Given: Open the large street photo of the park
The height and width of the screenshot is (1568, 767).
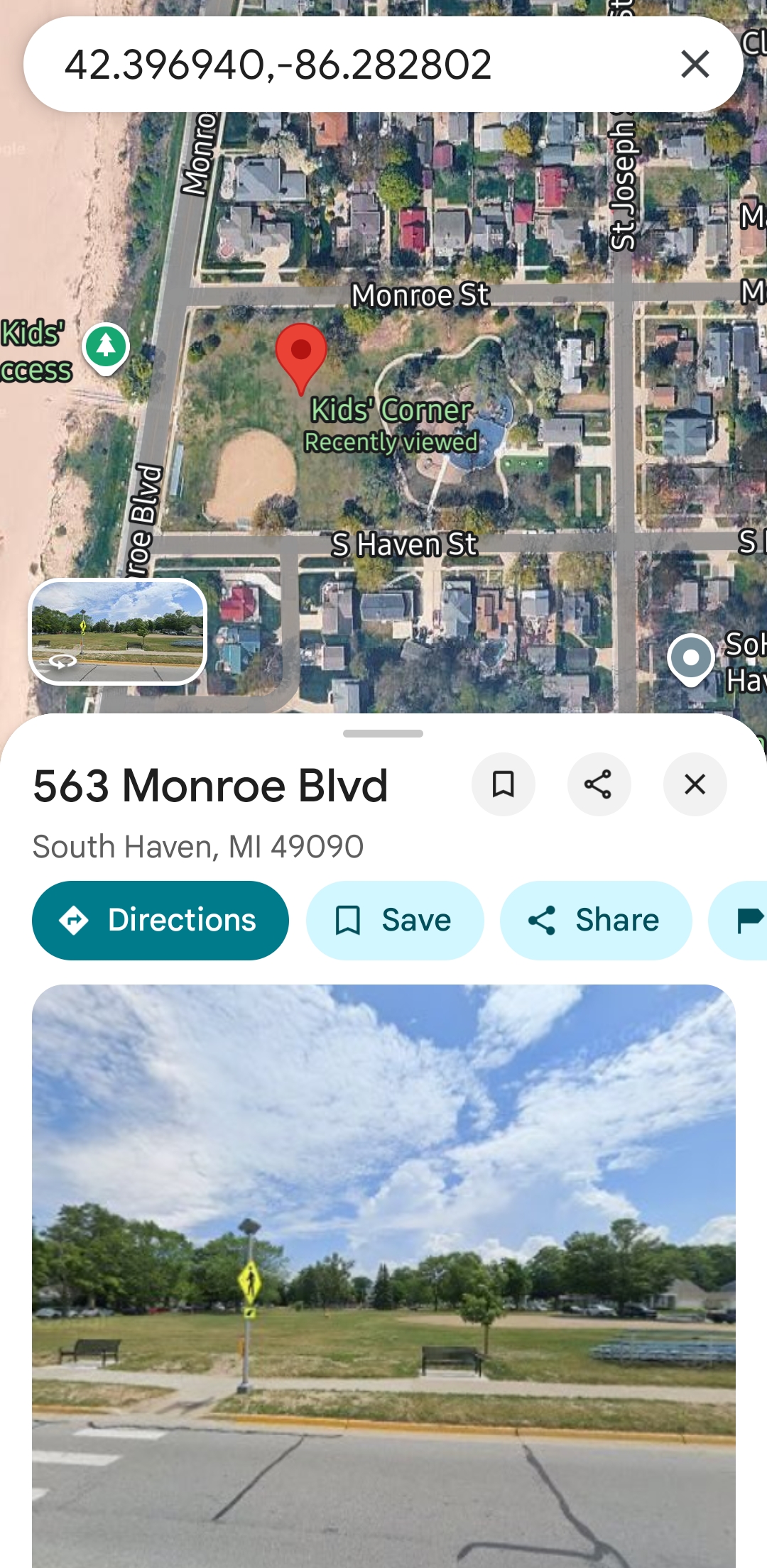Looking at the screenshot, I should coord(383,1276).
